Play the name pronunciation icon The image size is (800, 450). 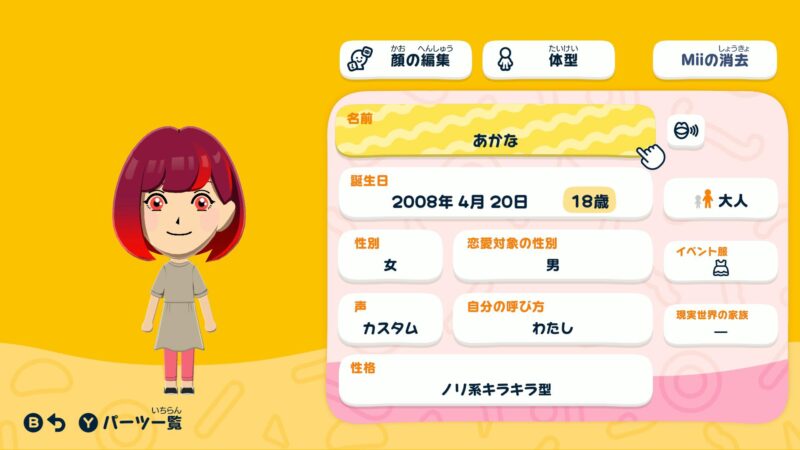pyautogui.click(x=686, y=130)
